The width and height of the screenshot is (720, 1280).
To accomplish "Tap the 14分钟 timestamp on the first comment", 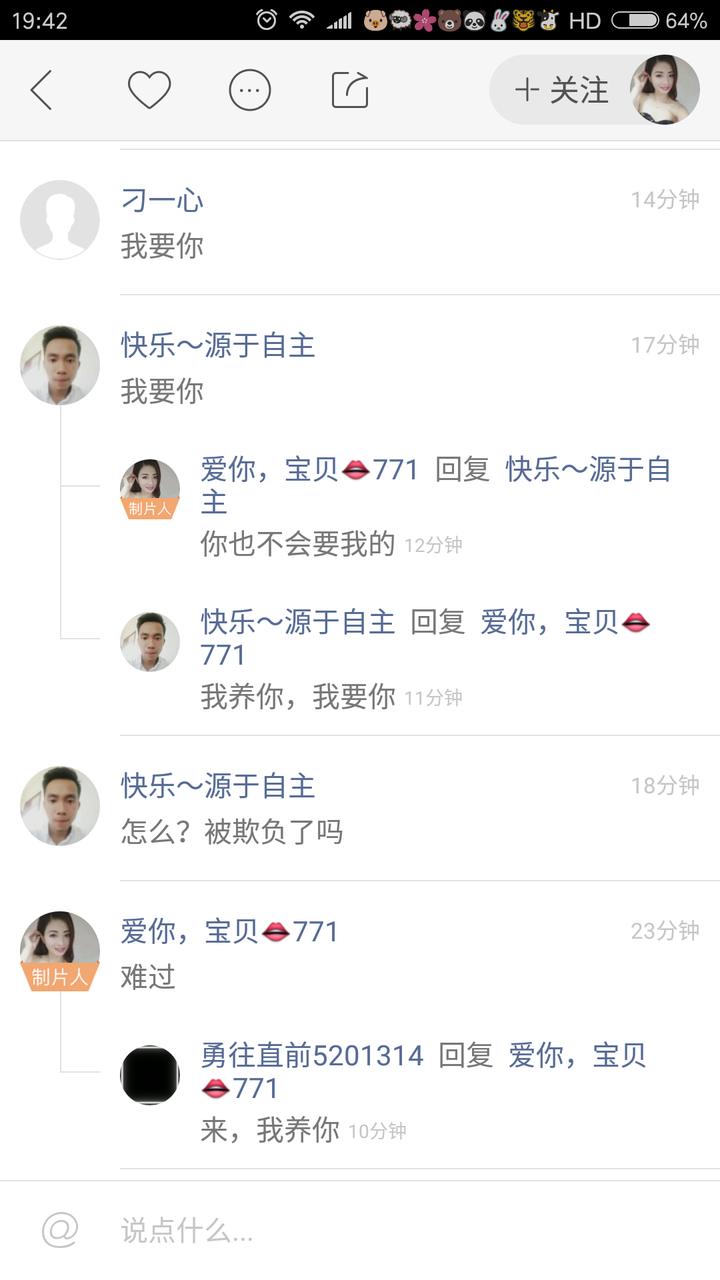I will pos(665,199).
